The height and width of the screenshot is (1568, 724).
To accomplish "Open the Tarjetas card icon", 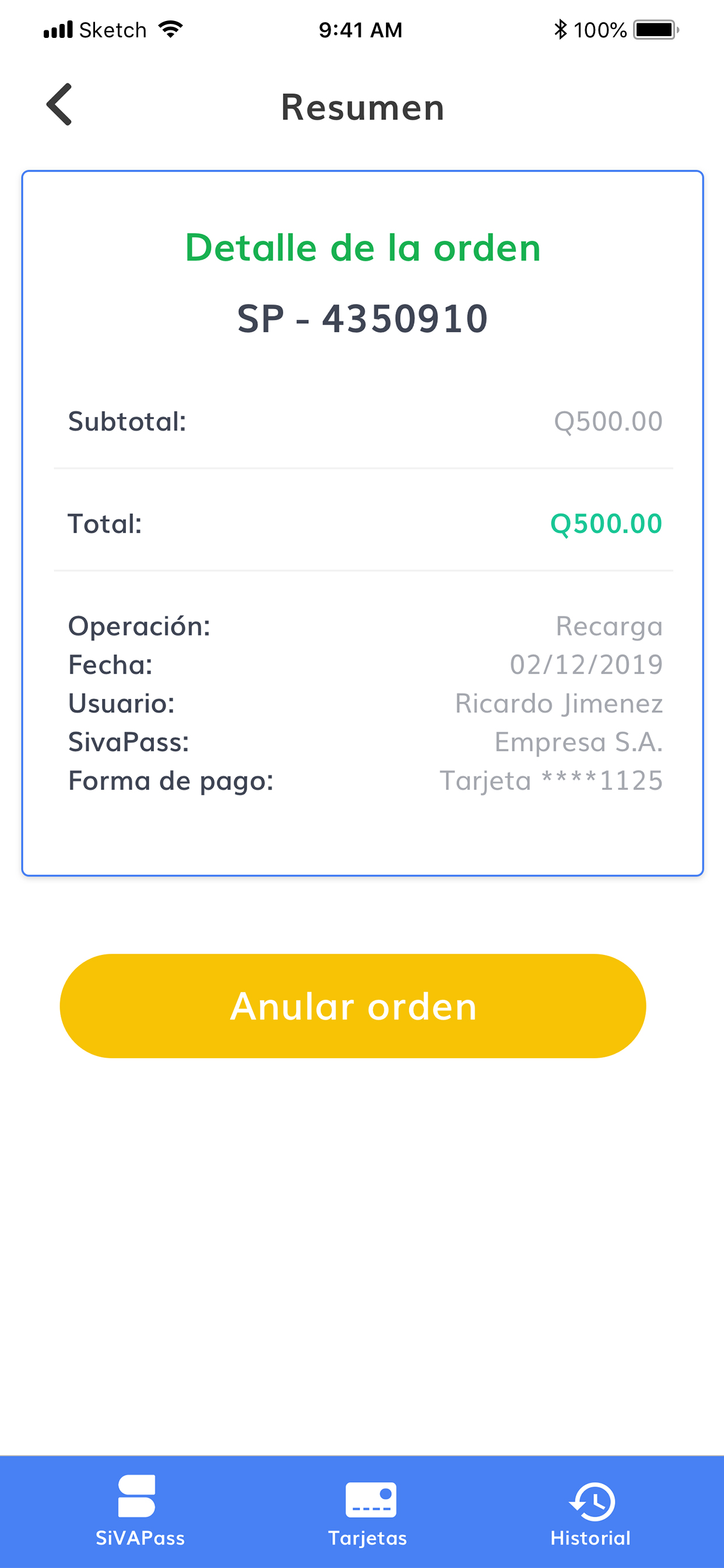I will tap(370, 1500).
